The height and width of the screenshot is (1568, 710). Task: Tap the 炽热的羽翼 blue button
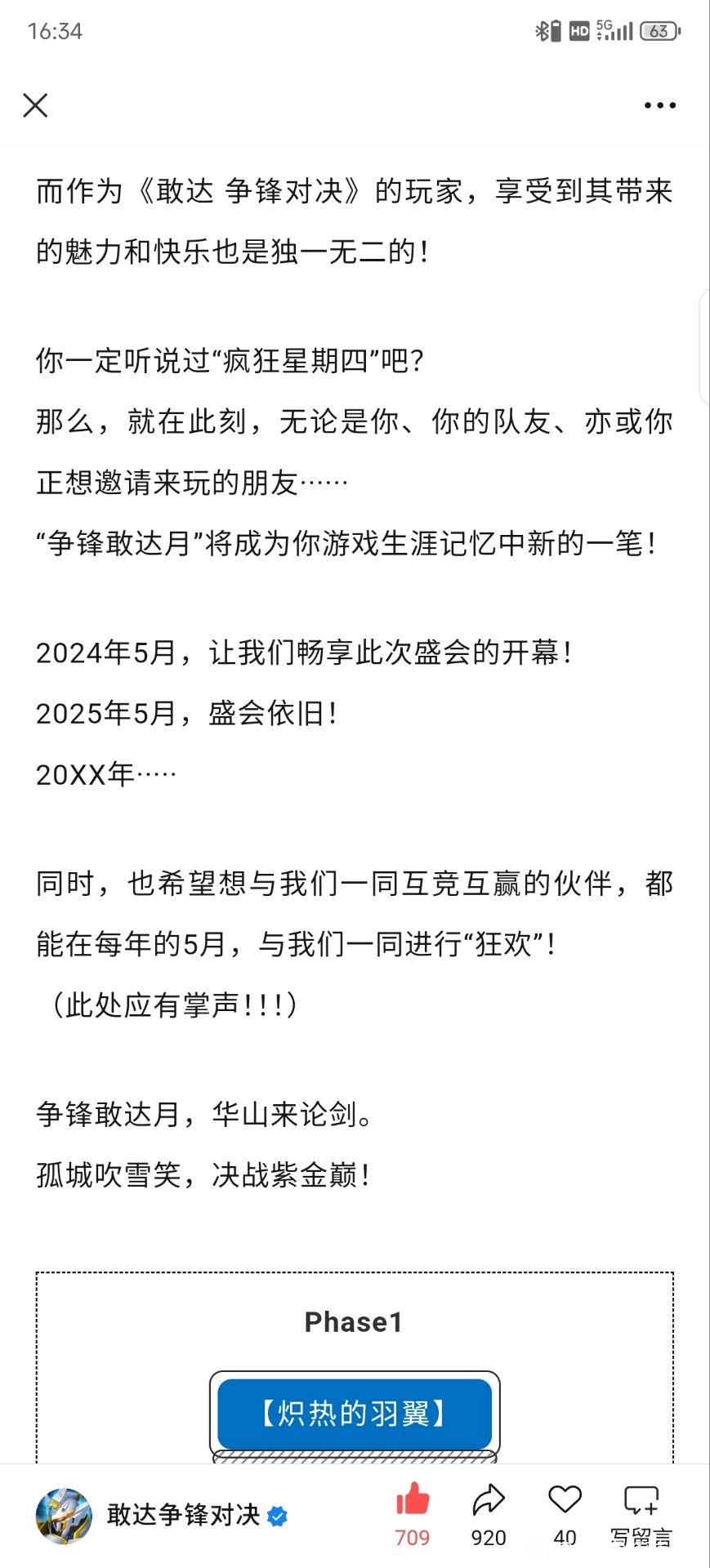coord(355,1413)
